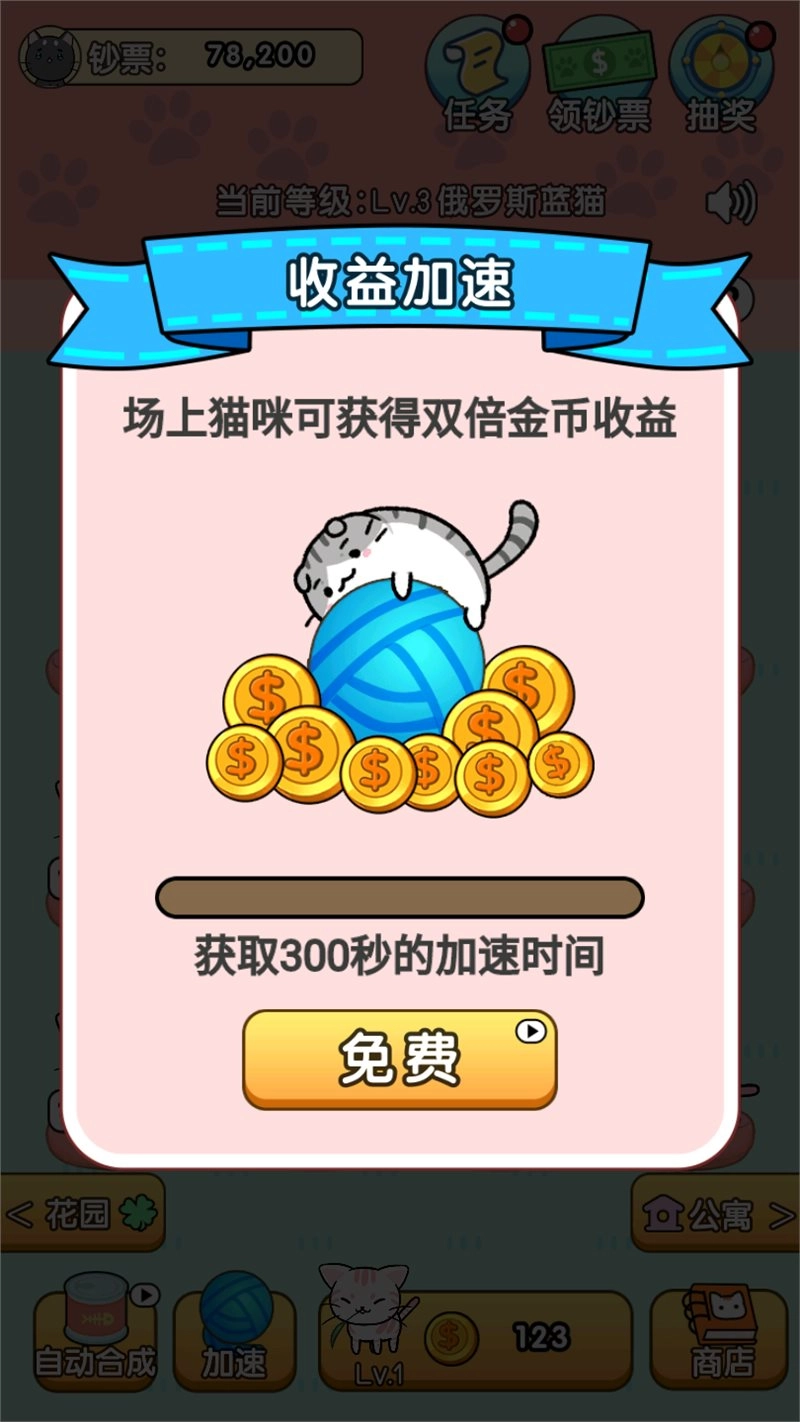Go to the 花园 garden area
This screenshot has height=1422, width=800.
click(x=83, y=1214)
